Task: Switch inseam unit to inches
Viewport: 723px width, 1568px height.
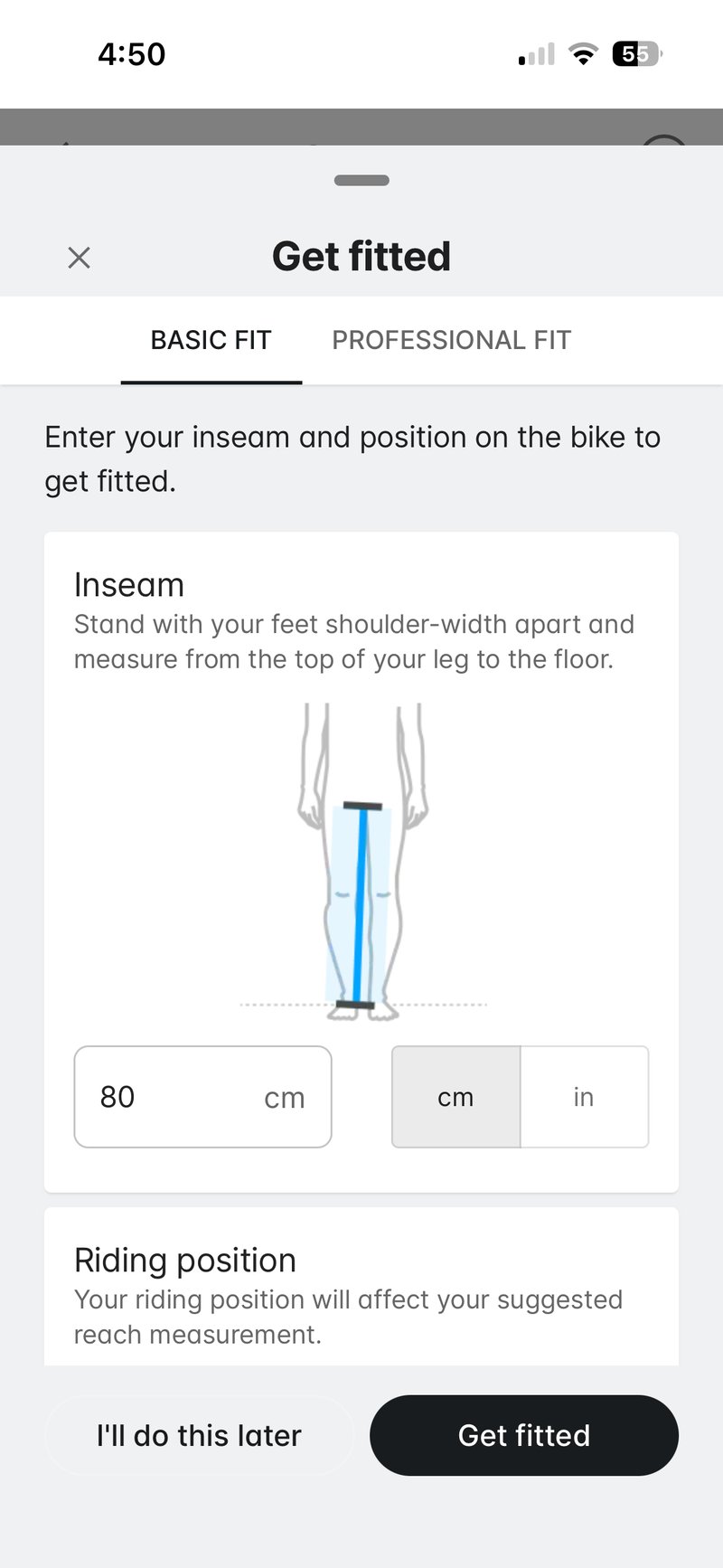Action: [x=584, y=1097]
